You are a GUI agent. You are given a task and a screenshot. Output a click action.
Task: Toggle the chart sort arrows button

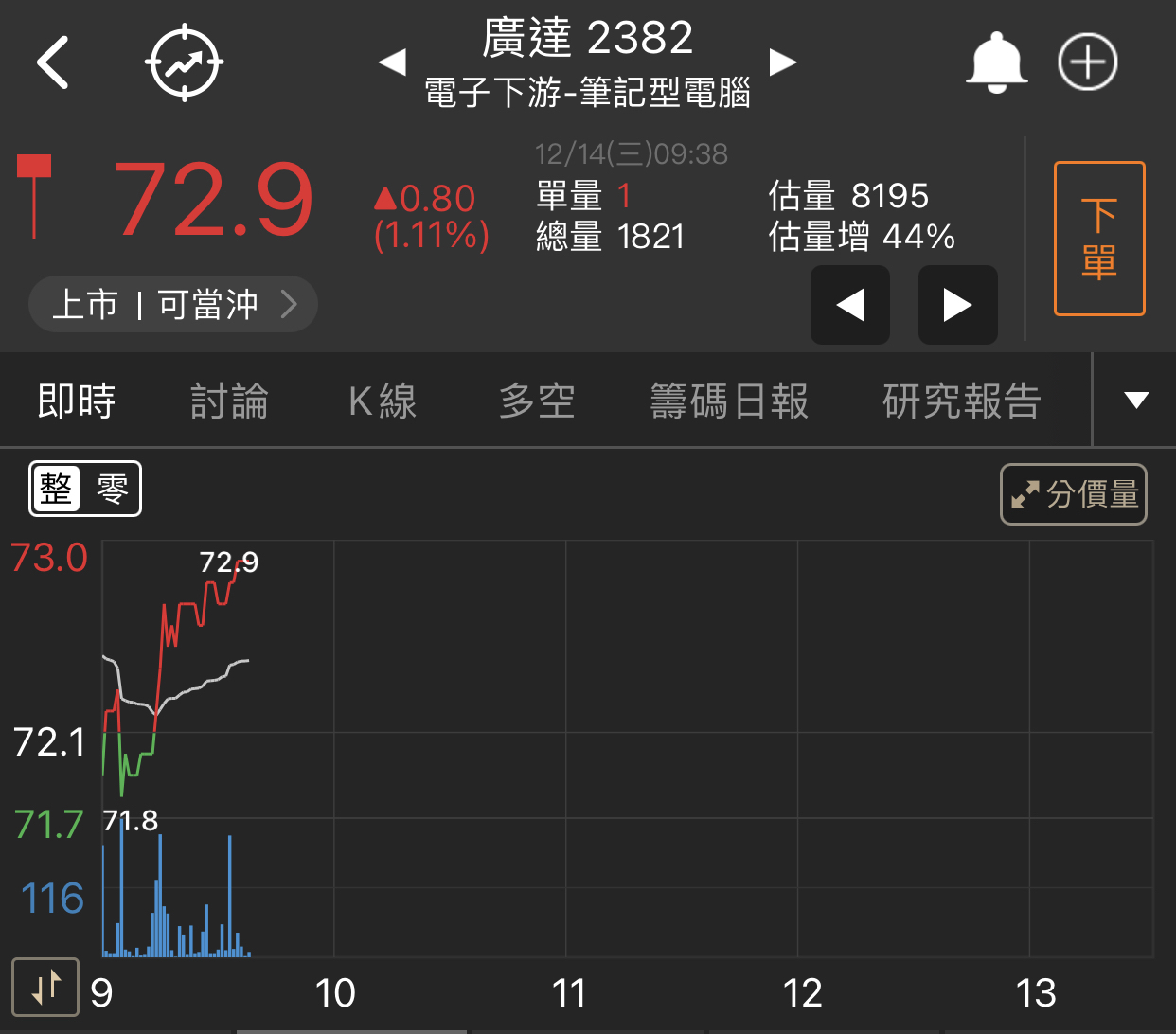click(x=45, y=987)
